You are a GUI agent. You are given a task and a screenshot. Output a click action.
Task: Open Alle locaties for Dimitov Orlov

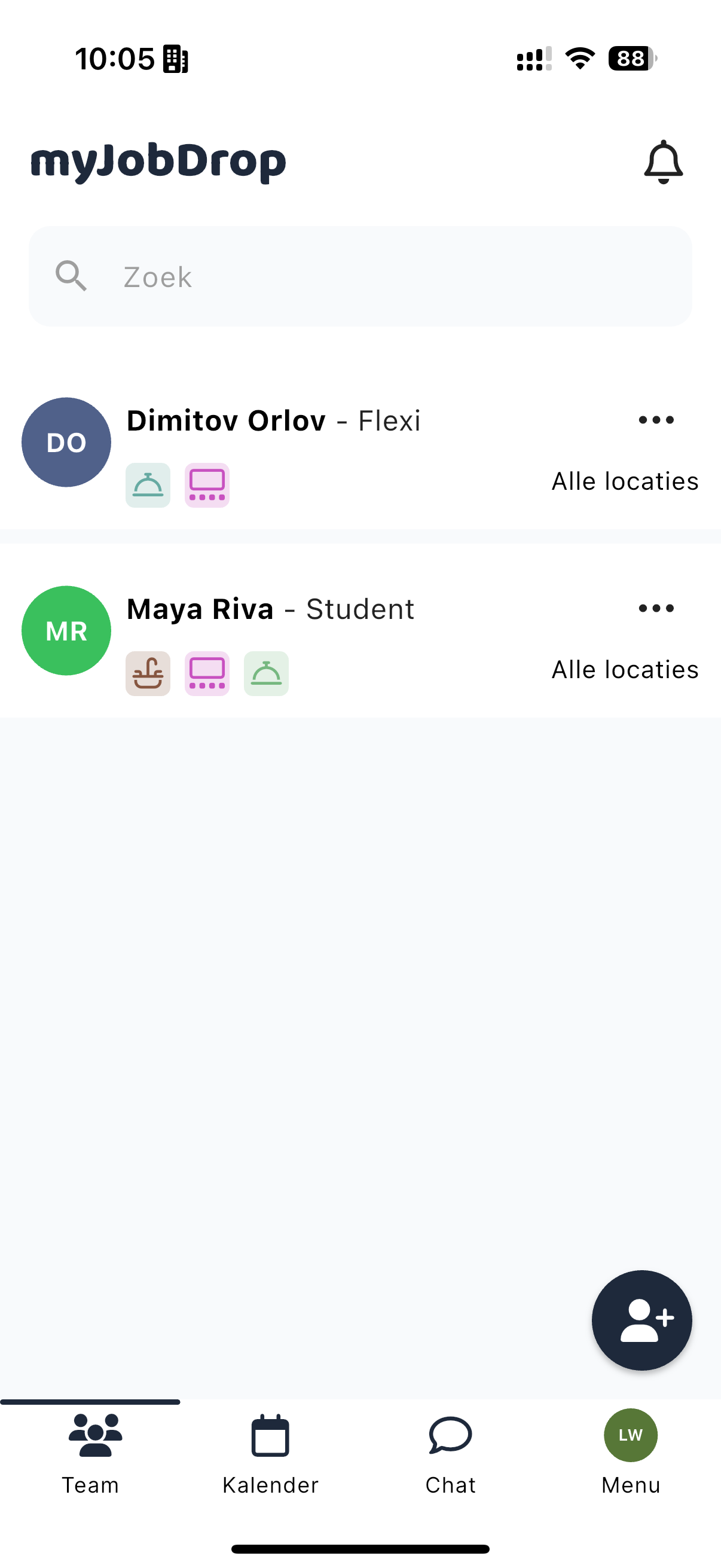[625, 480]
